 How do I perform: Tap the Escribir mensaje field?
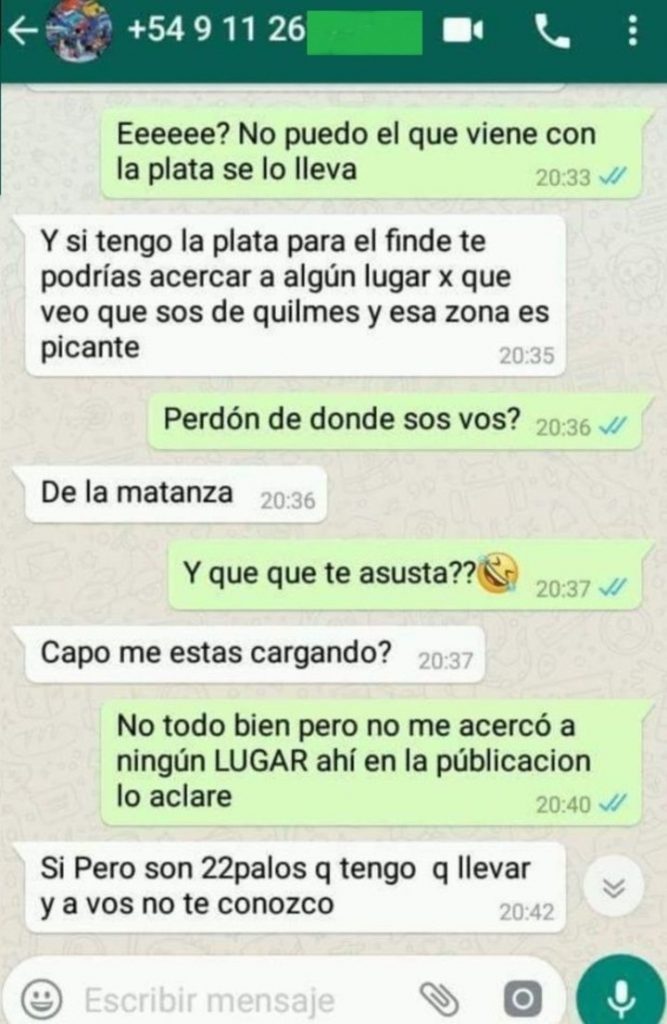[230, 998]
